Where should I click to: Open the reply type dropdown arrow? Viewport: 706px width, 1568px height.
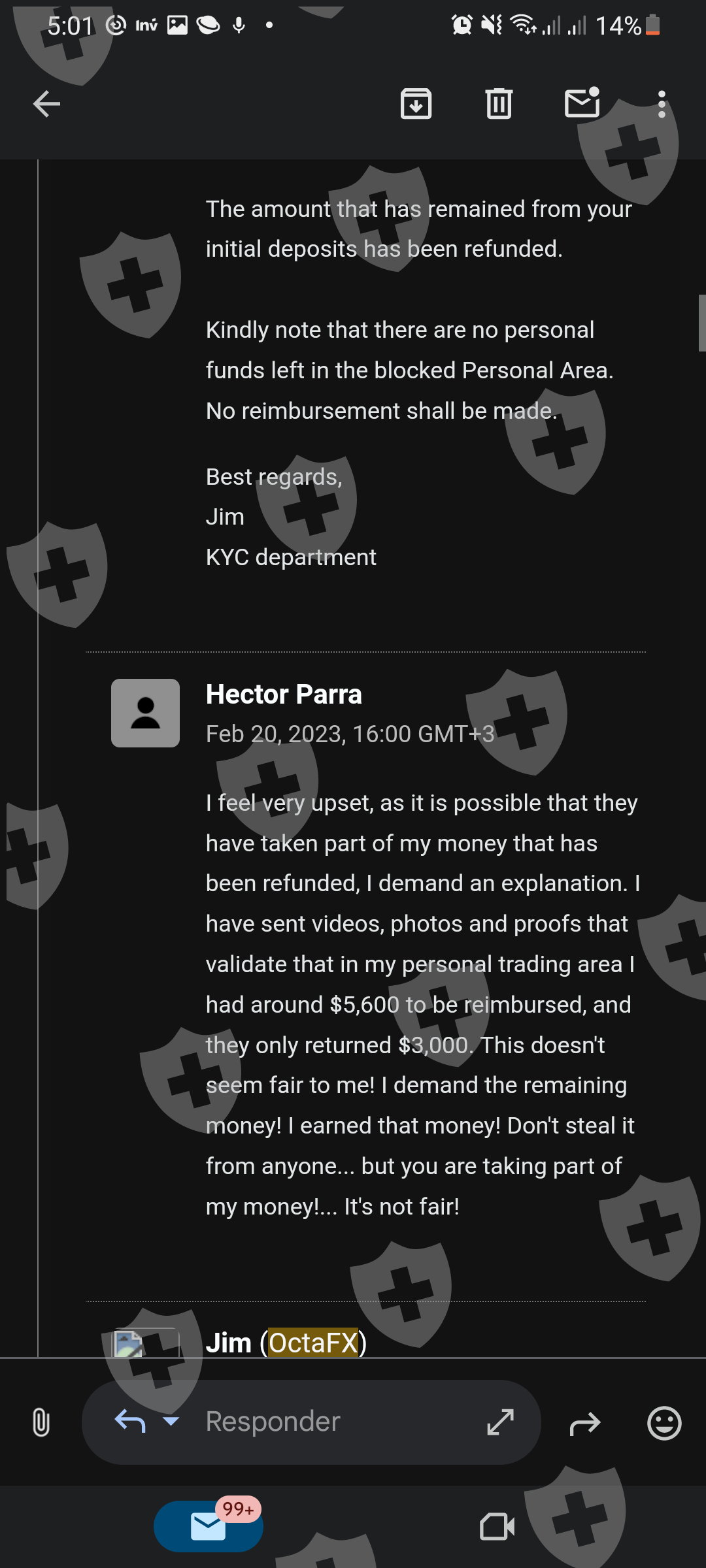171,1421
